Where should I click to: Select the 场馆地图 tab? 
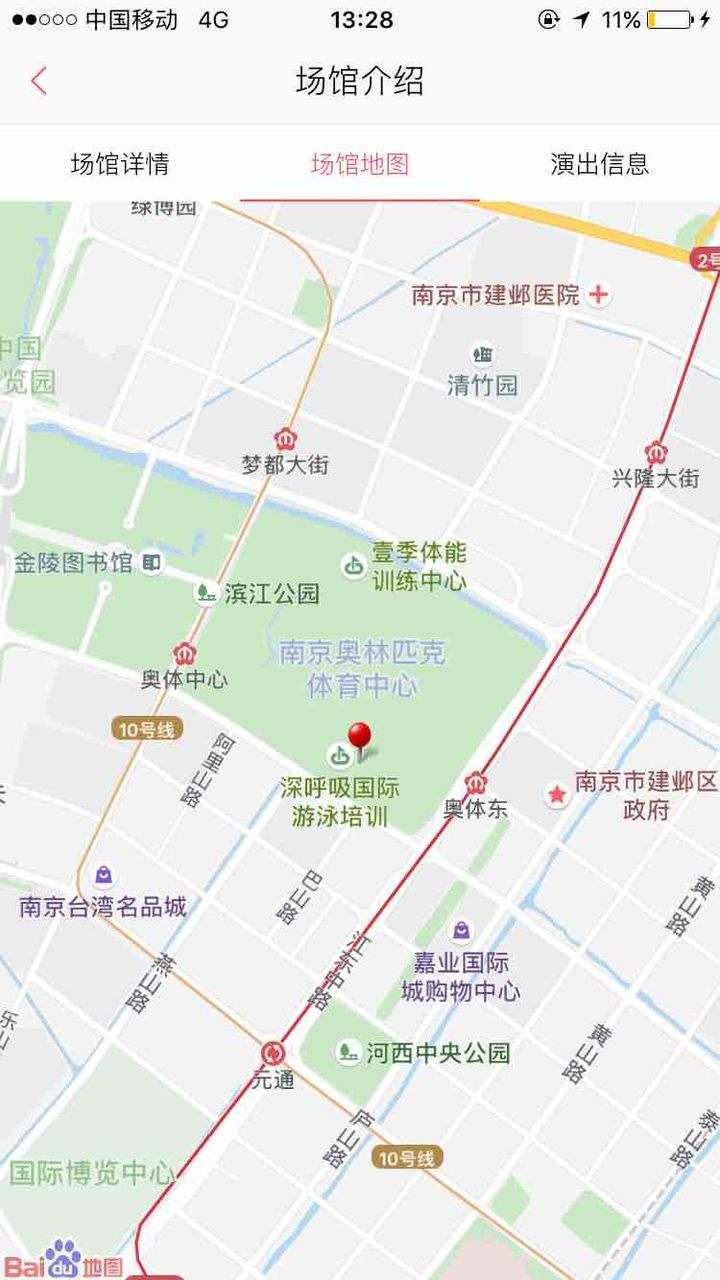point(360,164)
